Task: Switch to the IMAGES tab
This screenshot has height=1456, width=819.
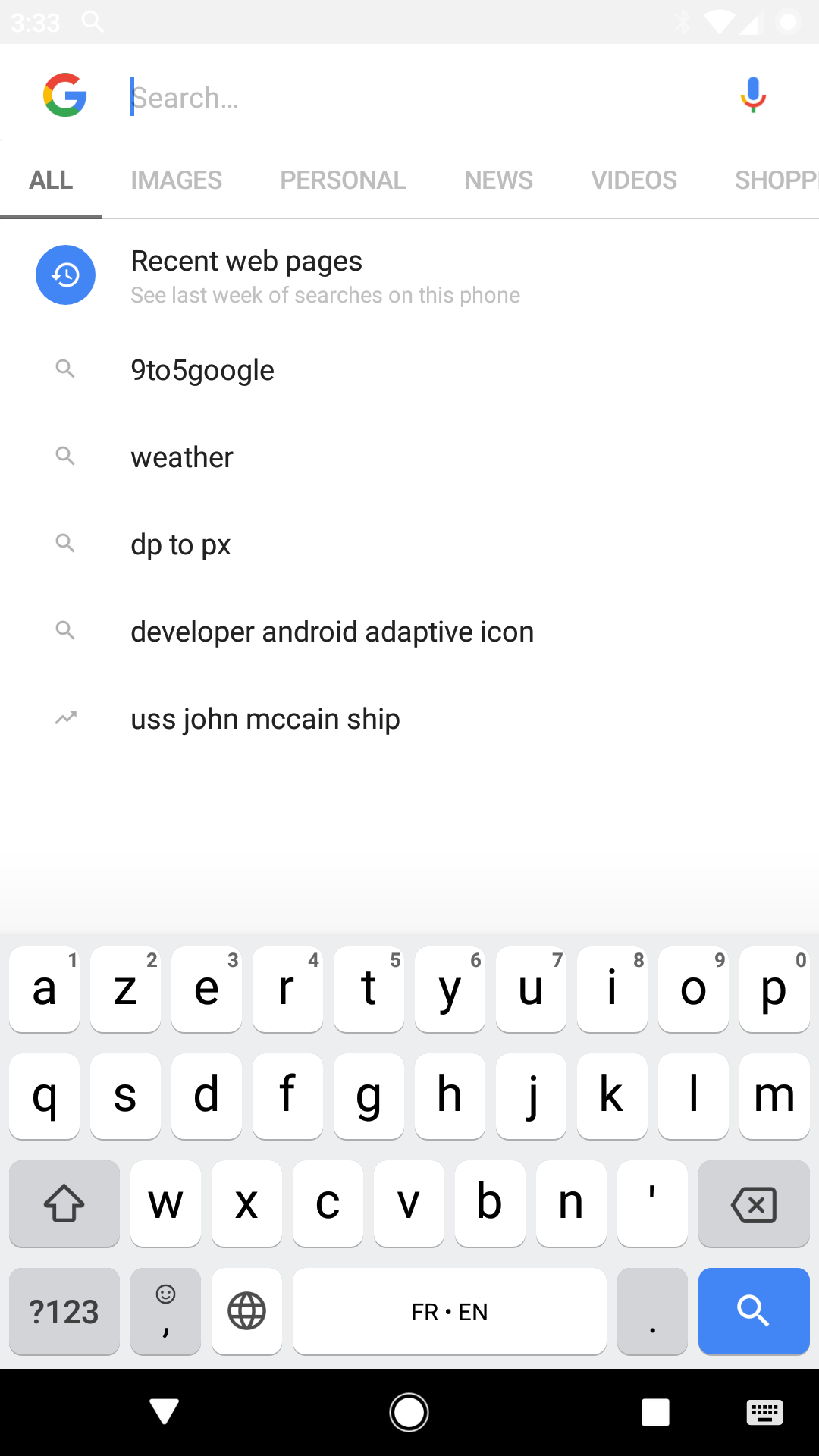Action: click(176, 180)
